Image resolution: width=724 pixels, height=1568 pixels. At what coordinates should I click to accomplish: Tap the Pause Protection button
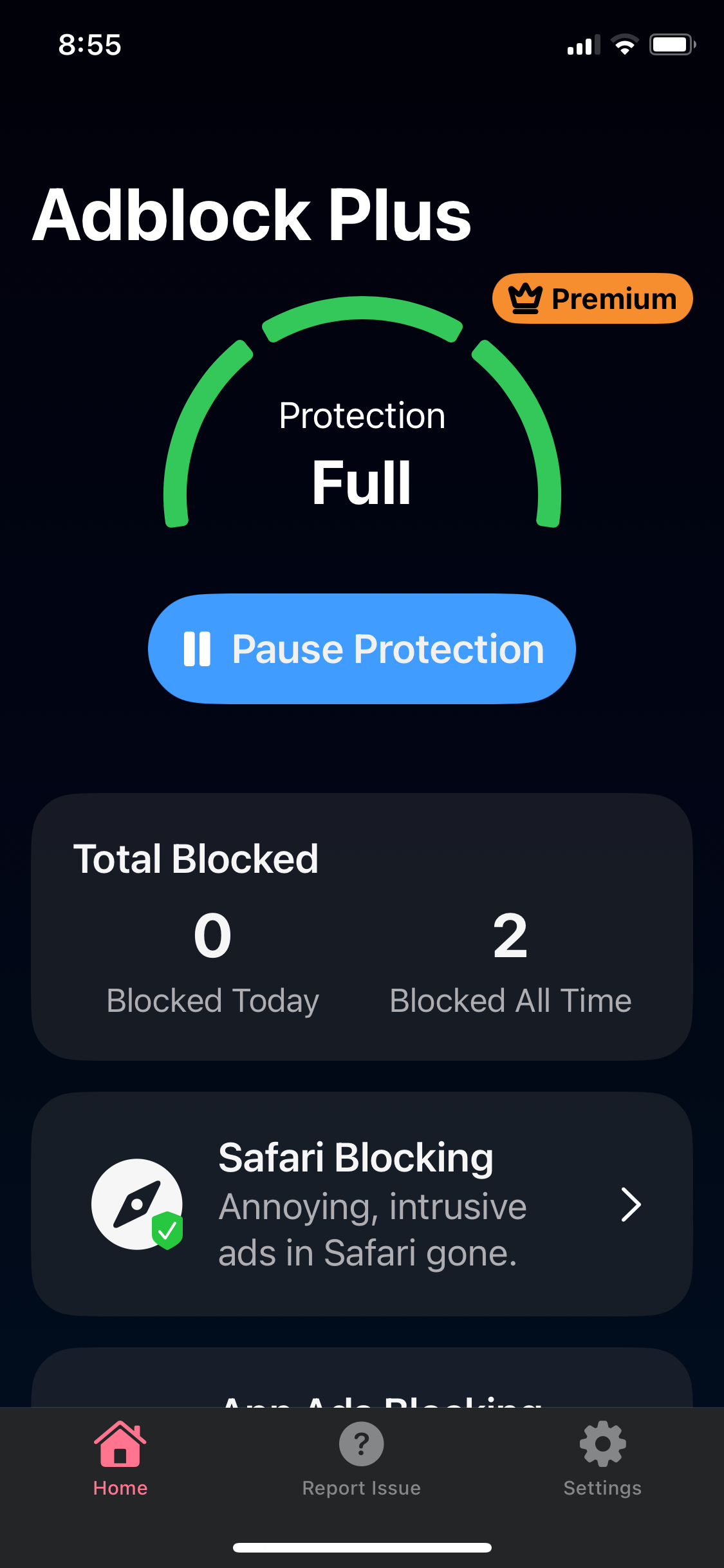(x=362, y=648)
